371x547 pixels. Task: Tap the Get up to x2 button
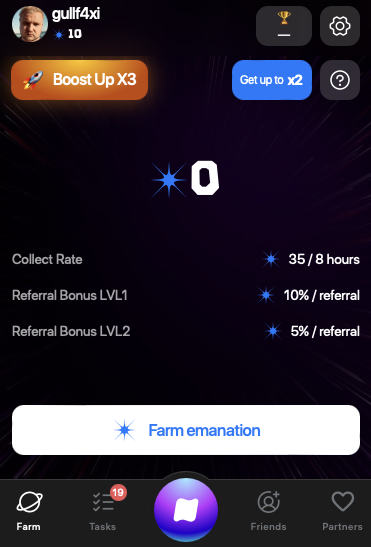point(272,80)
